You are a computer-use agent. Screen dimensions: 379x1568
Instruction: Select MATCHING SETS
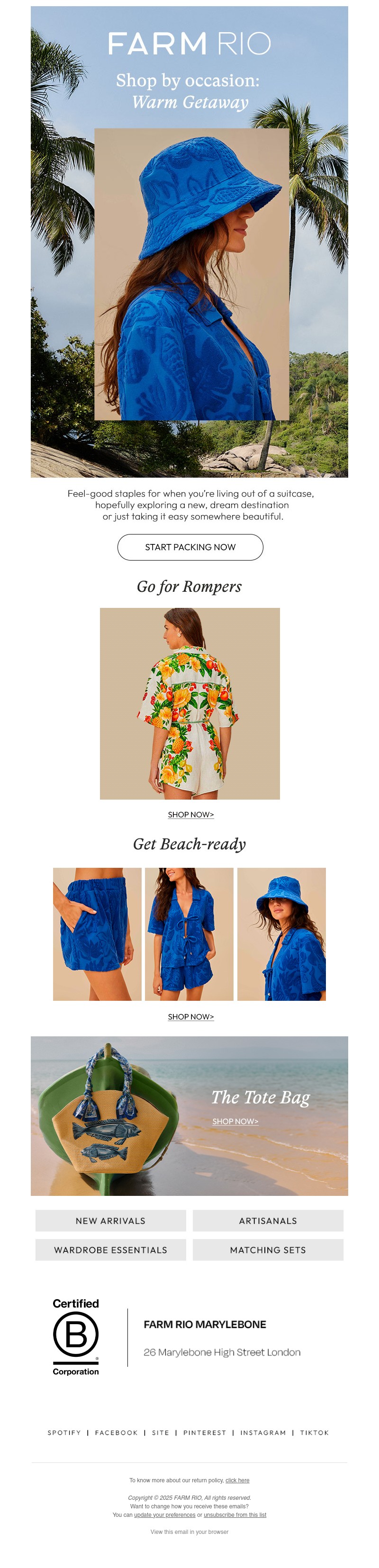tap(268, 1250)
